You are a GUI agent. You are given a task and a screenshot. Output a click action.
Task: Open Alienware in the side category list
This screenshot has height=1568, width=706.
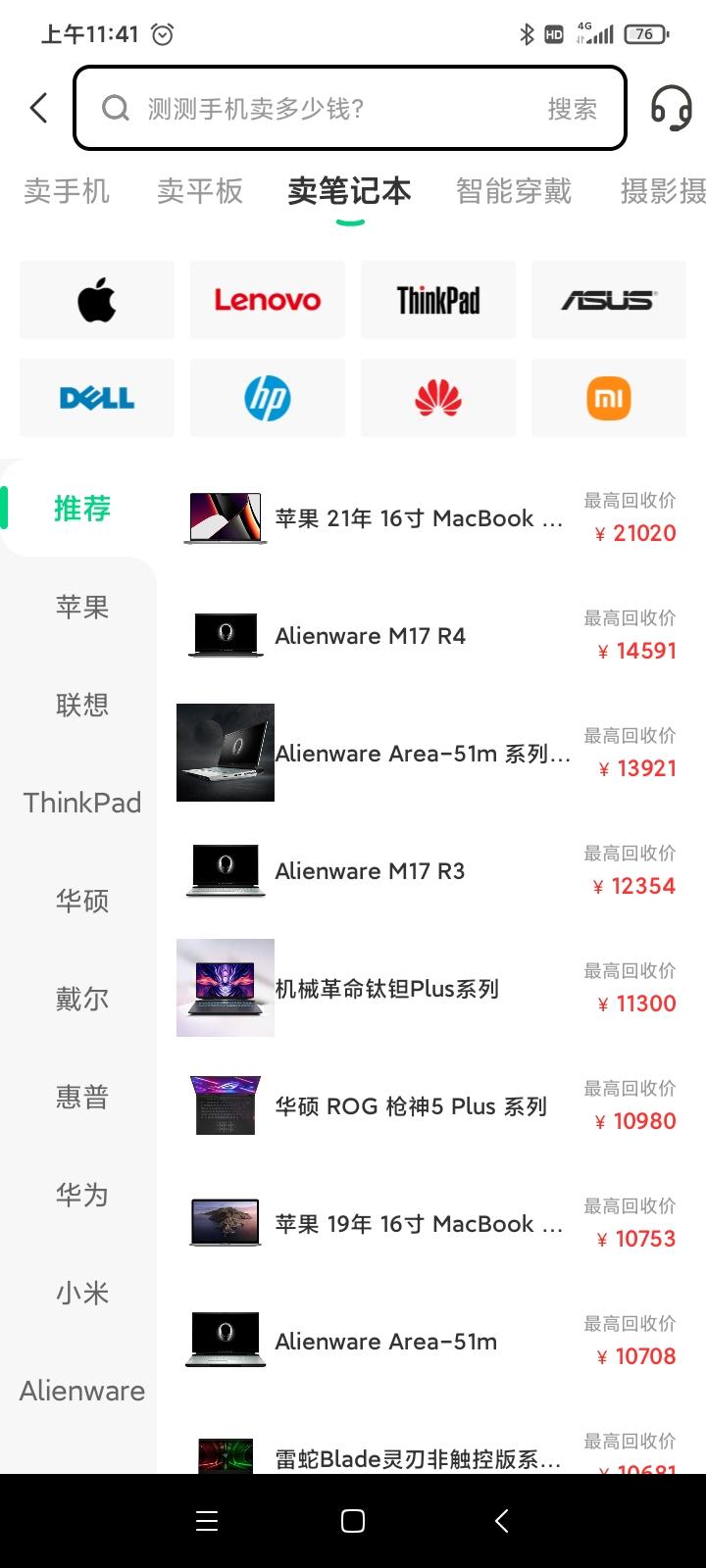click(x=82, y=1391)
